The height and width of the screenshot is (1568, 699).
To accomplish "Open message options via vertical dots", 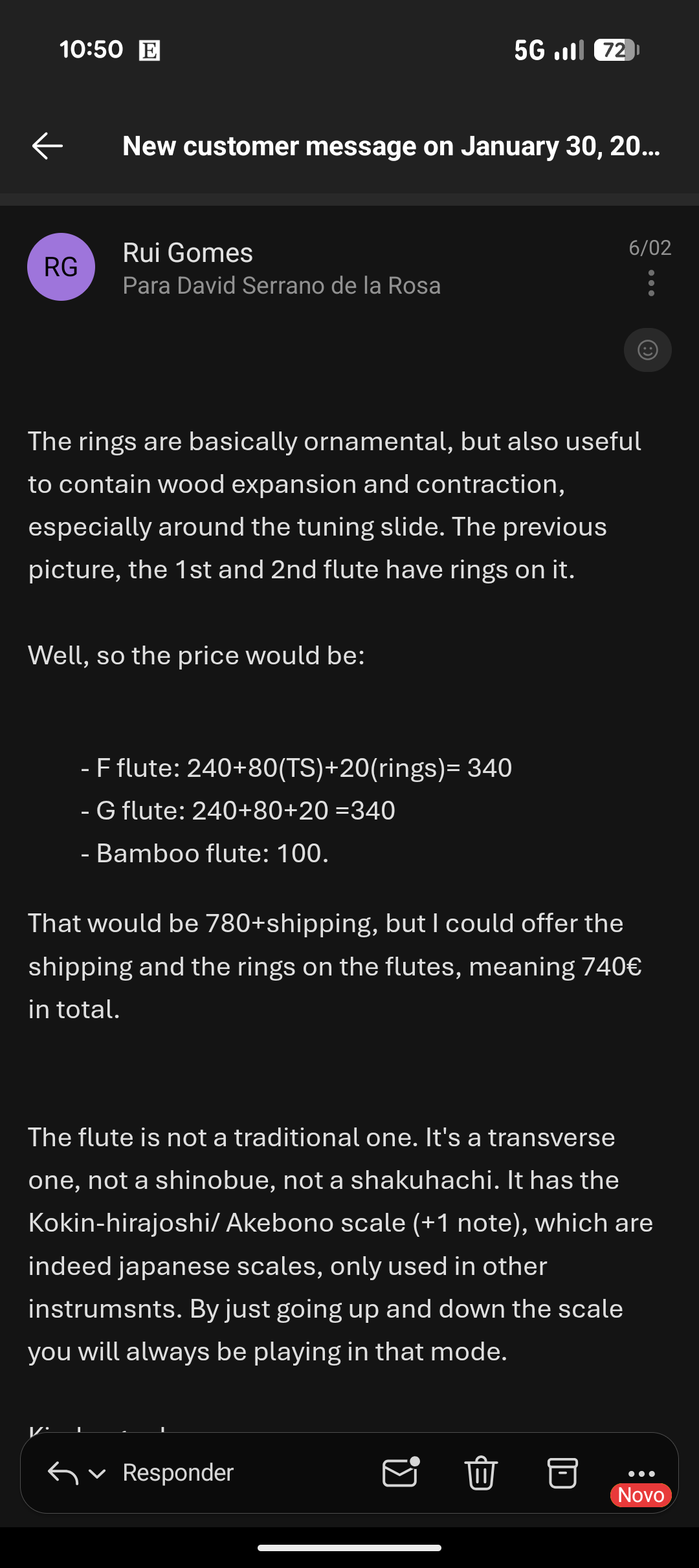I will pos(650,283).
